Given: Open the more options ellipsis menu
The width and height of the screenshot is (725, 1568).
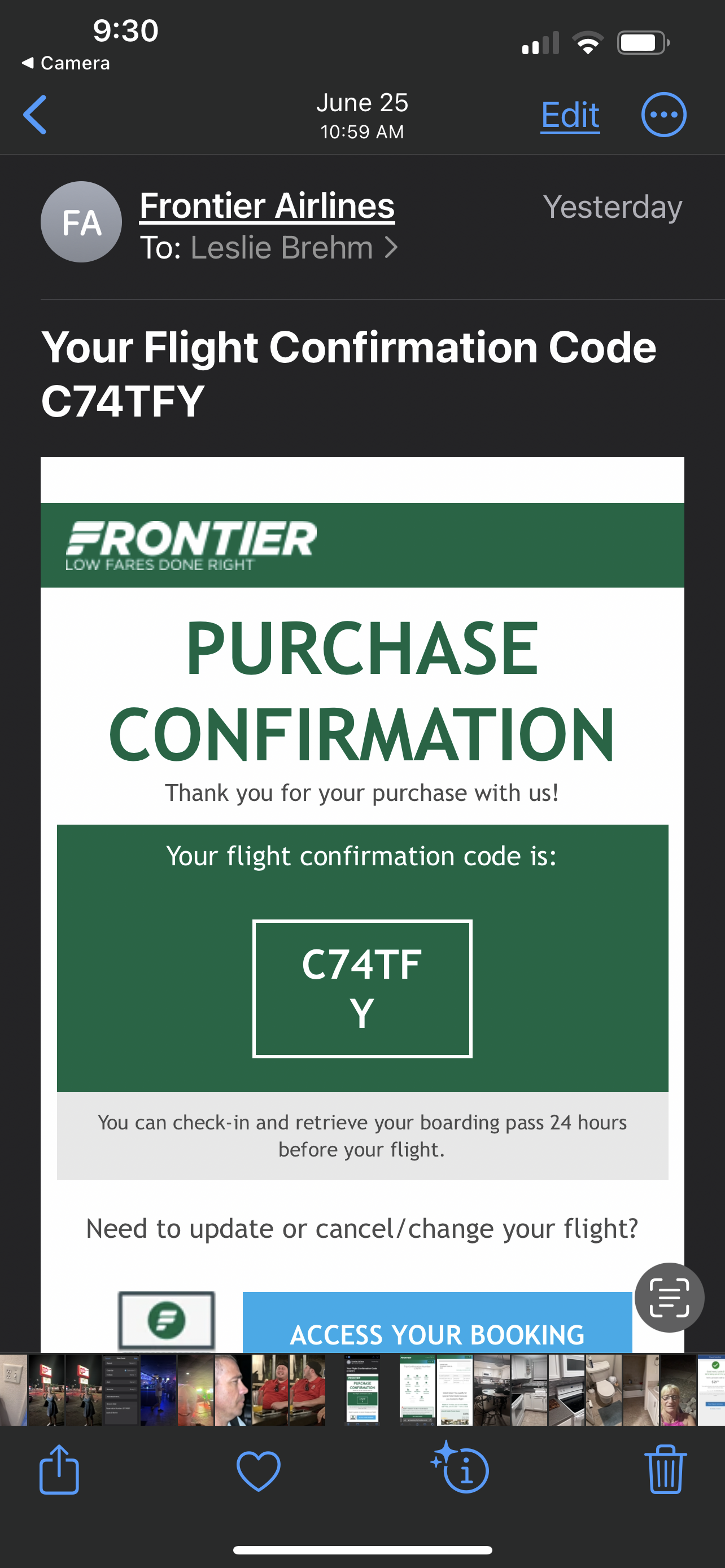Looking at the screenshot, I should point(663,115).
